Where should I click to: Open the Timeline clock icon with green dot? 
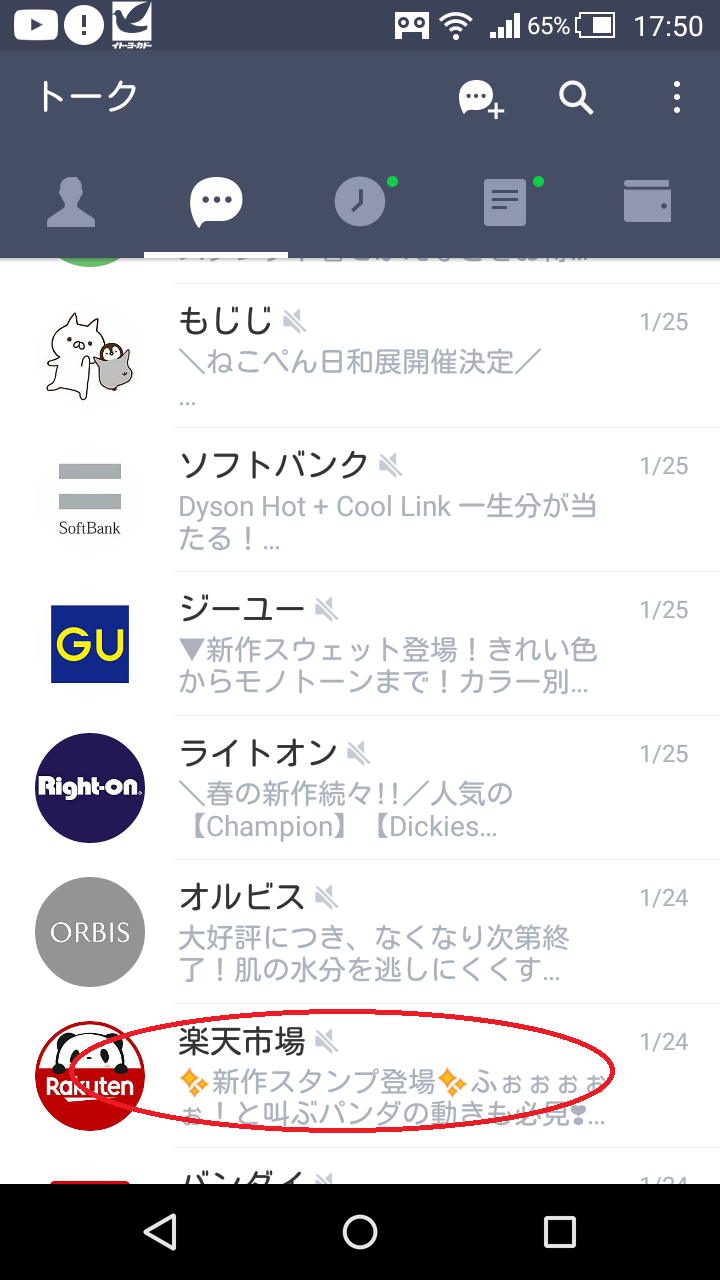point(360,200)
